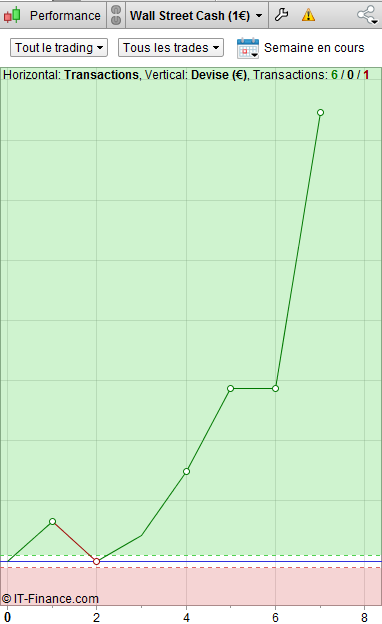Open the Performance panel menu
The image size is (382, 624).
tap(53, 16)
